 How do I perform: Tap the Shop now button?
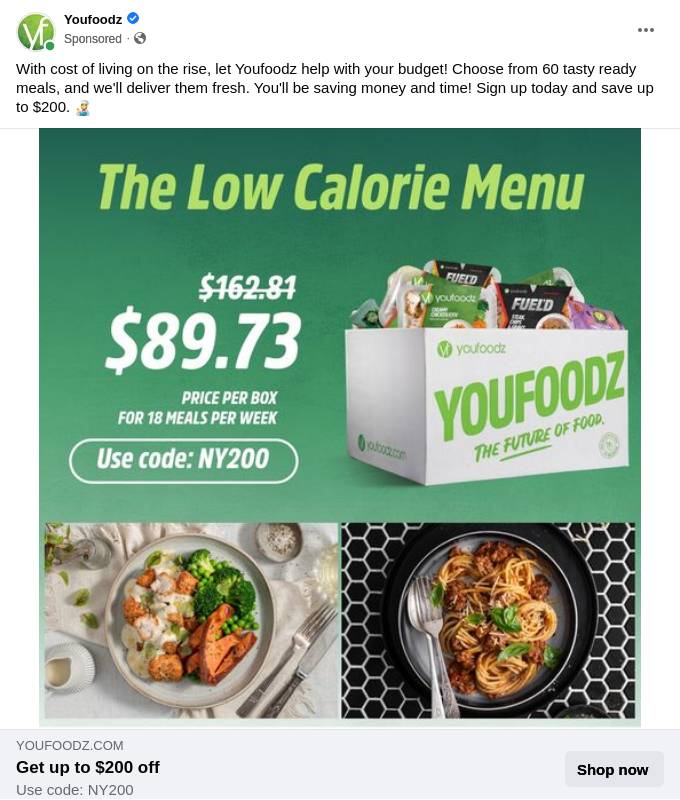[x=613, y=769]
